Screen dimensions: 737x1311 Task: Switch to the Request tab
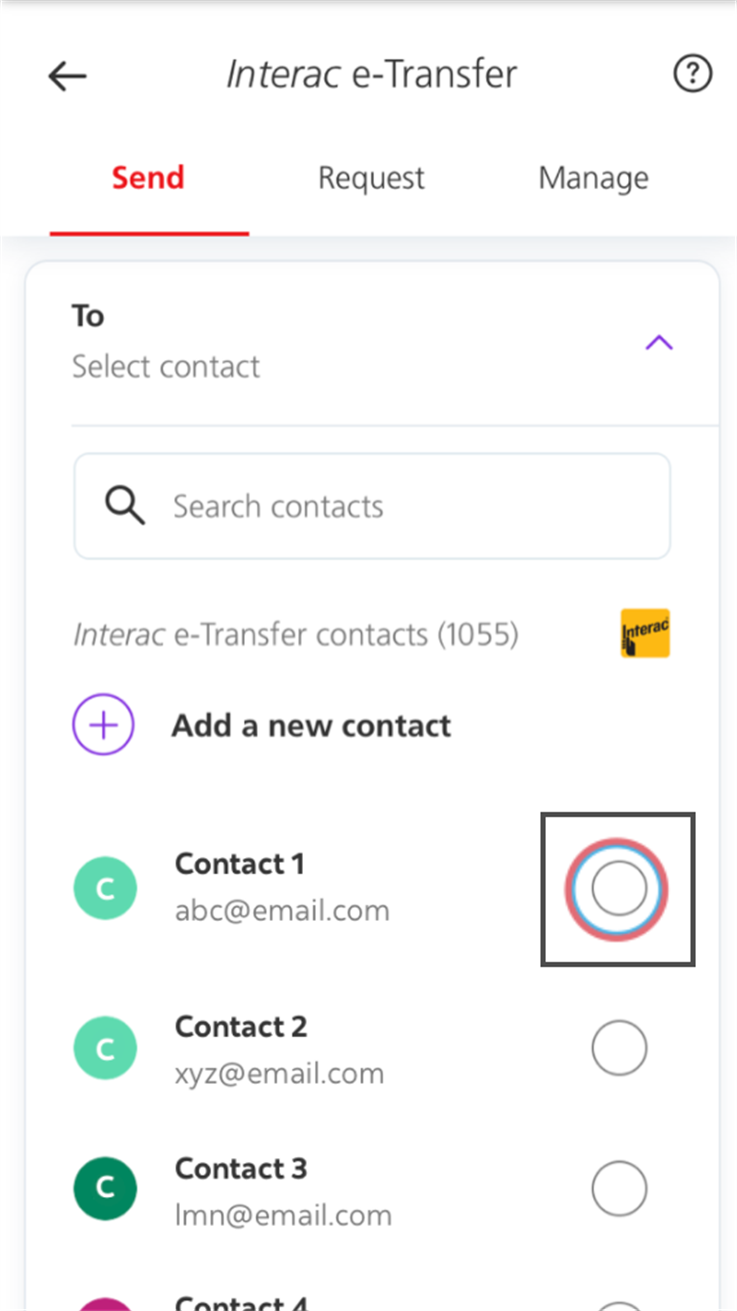pyautogui.click(x=371, y=178)
